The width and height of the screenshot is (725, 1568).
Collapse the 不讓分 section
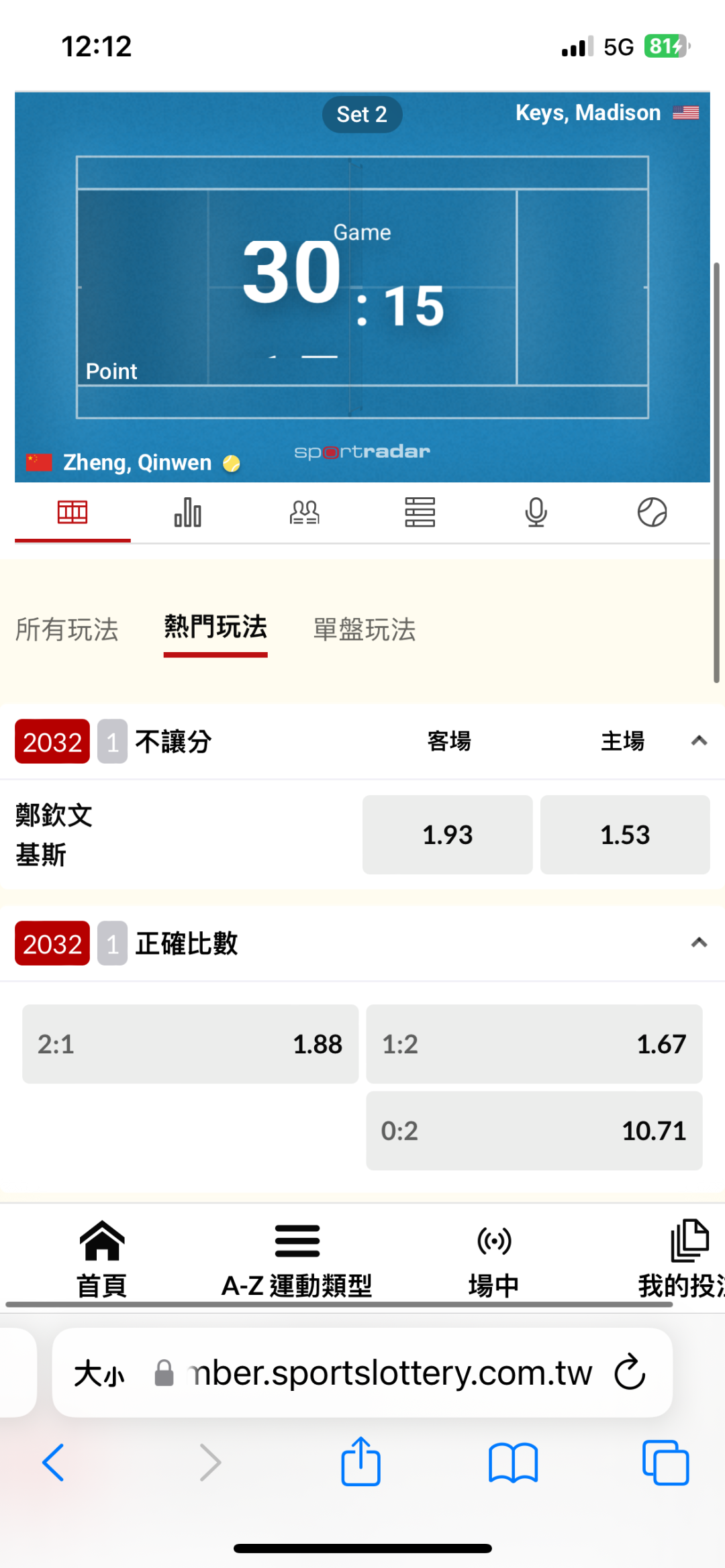[699, 741]
